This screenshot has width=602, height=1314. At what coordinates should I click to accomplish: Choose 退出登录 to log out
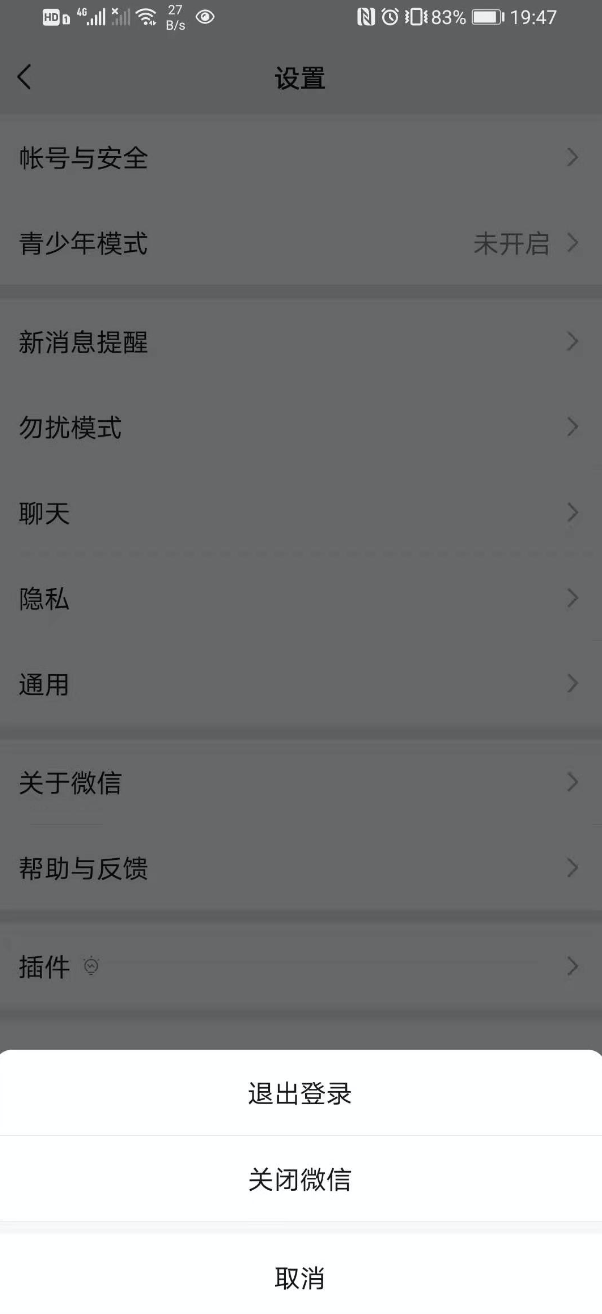(300, 1093)
